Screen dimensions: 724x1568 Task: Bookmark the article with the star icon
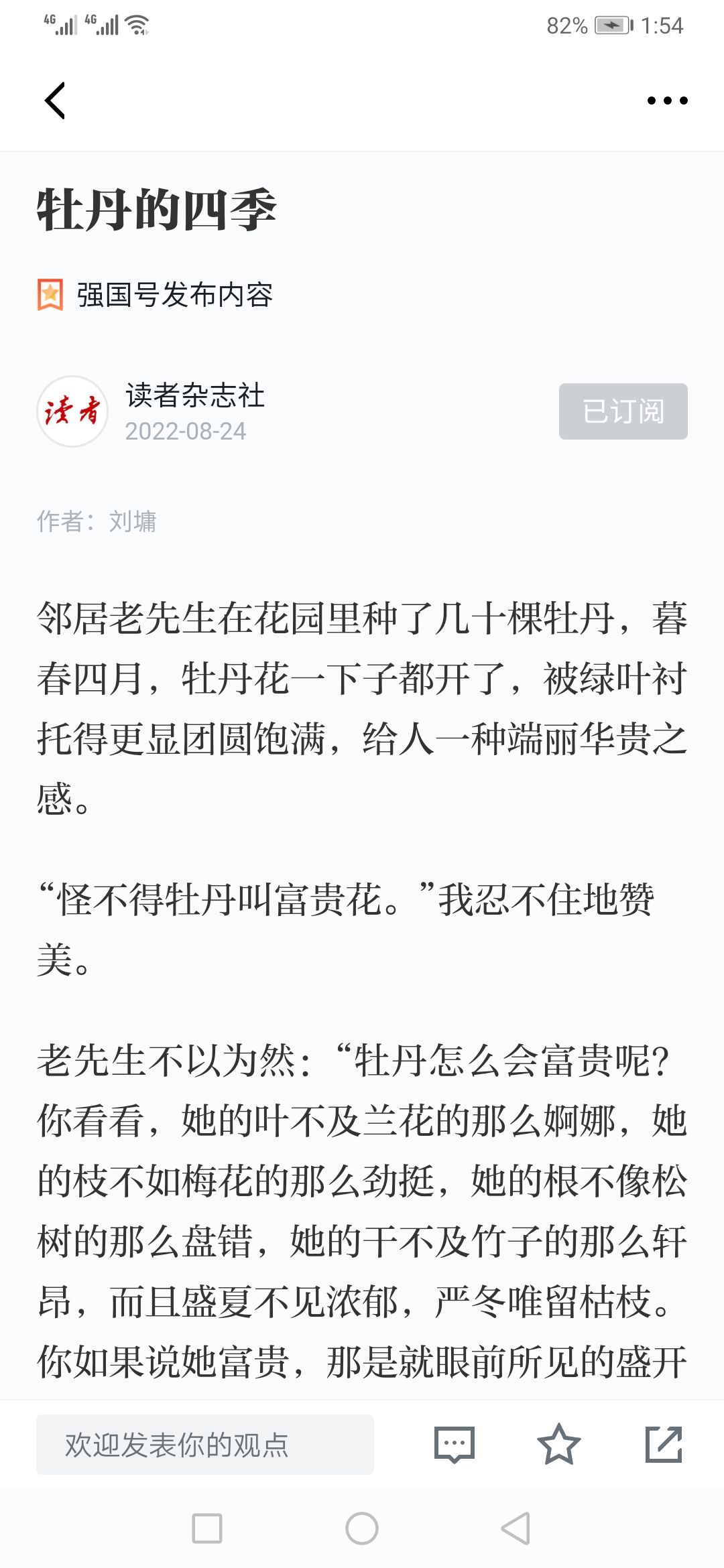pos(558,1445)
